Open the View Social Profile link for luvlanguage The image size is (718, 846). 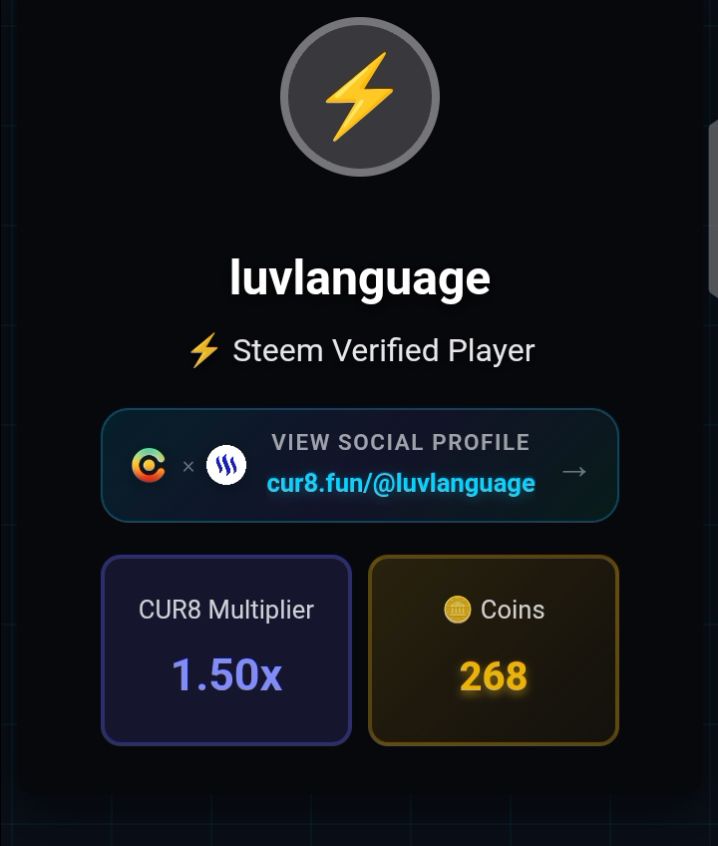coord(360,465)
